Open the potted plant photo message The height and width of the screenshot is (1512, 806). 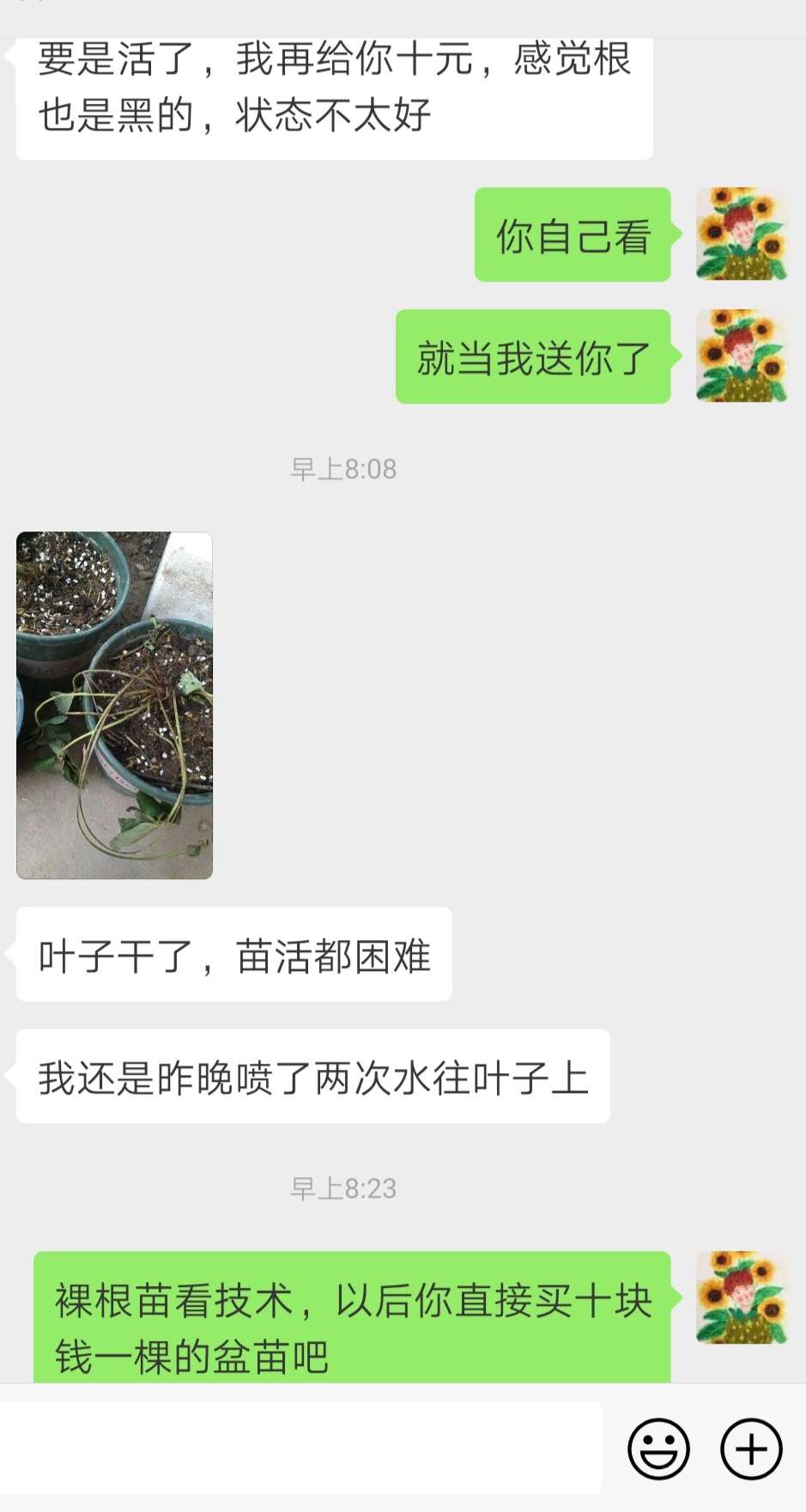[114, 705]
